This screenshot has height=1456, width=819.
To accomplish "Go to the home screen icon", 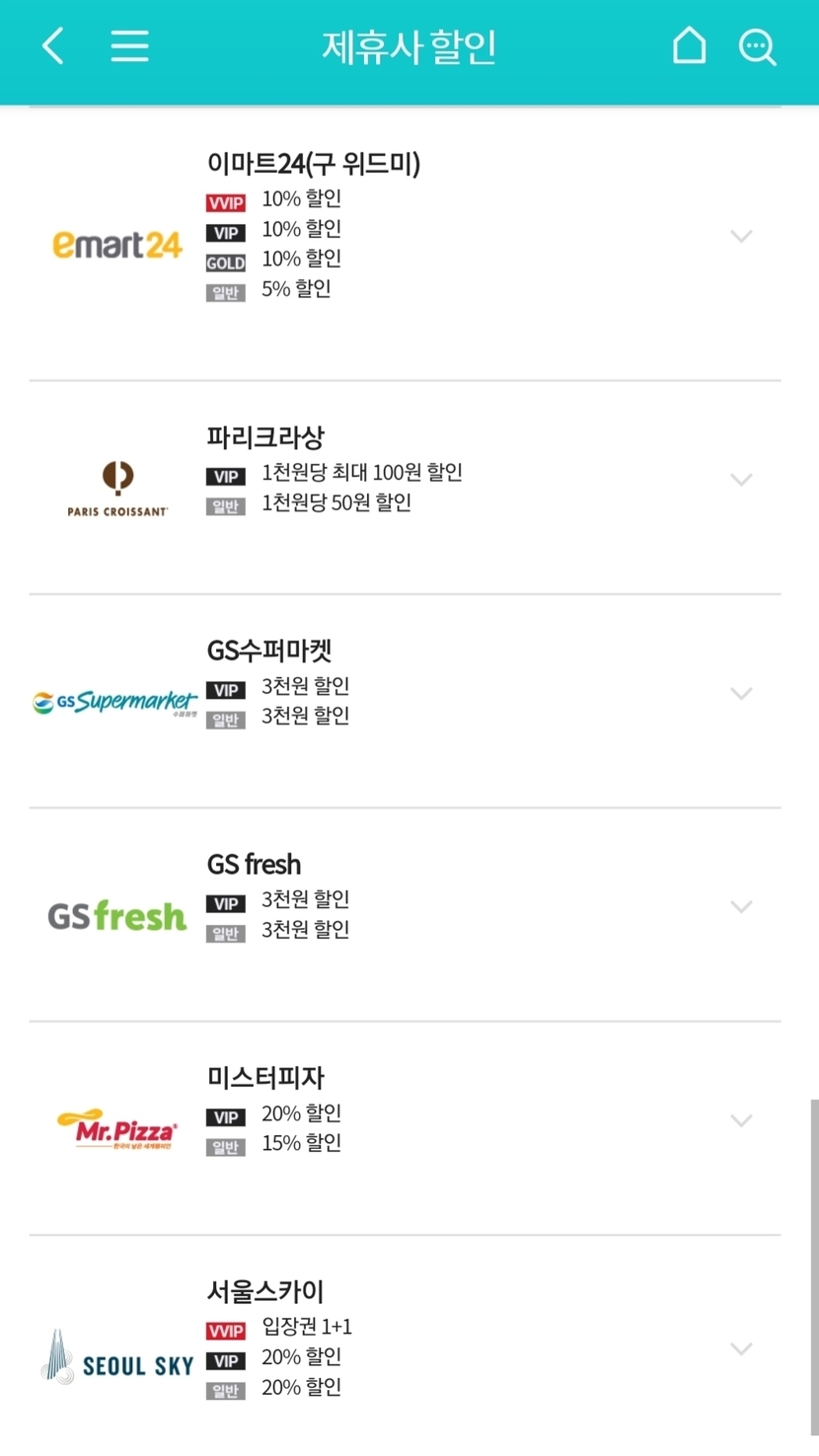I will tap(689, 46).
